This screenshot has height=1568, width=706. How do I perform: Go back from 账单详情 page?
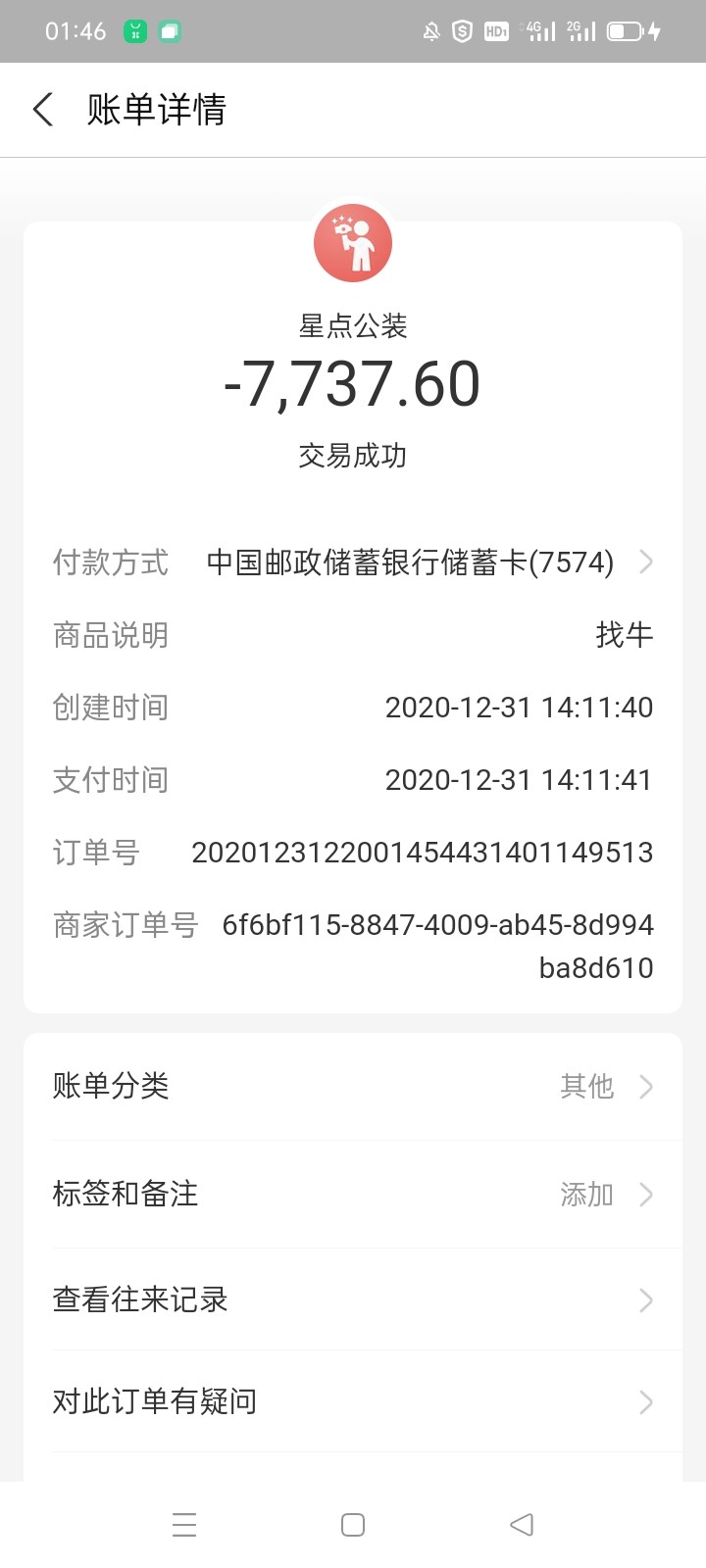click(x=43, y=109)
